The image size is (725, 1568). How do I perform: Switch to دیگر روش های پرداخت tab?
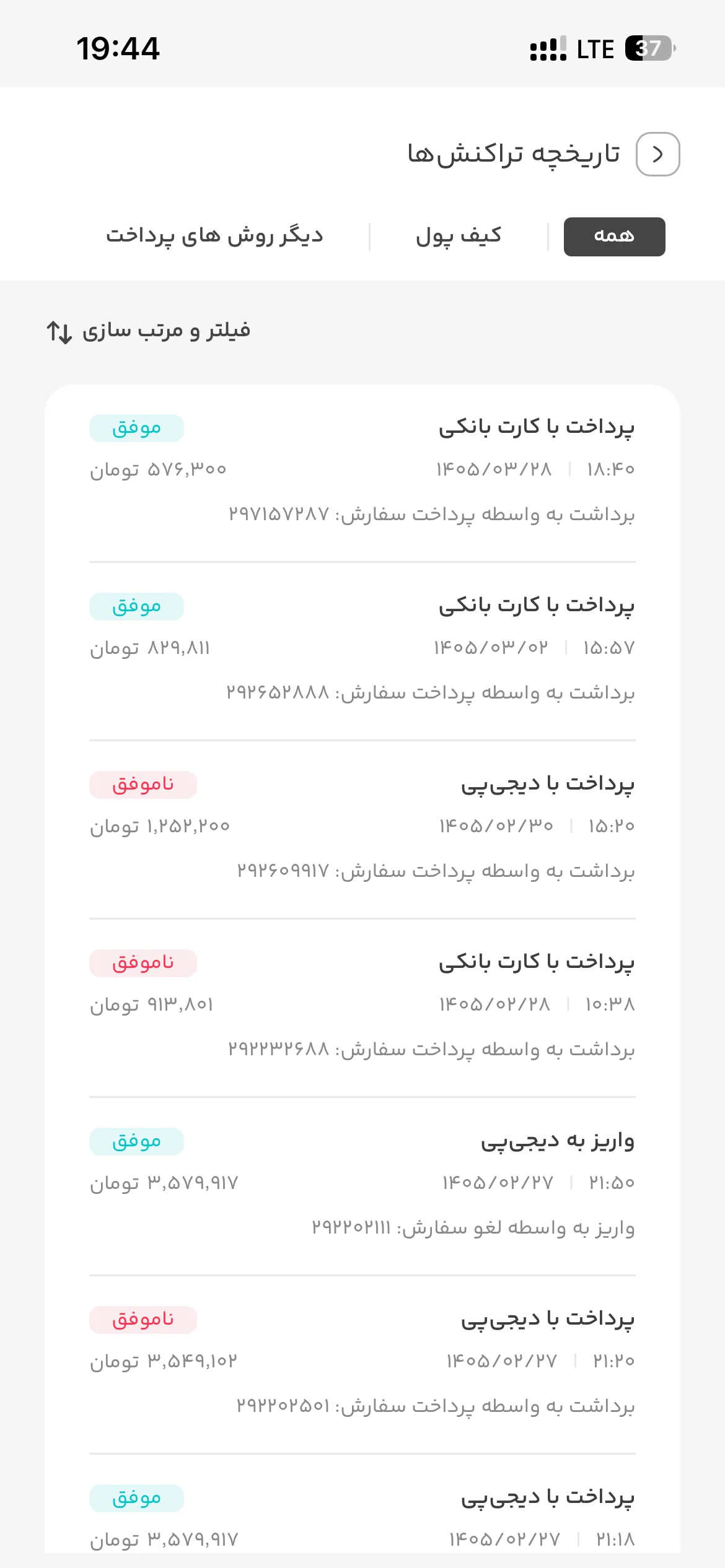214,237
